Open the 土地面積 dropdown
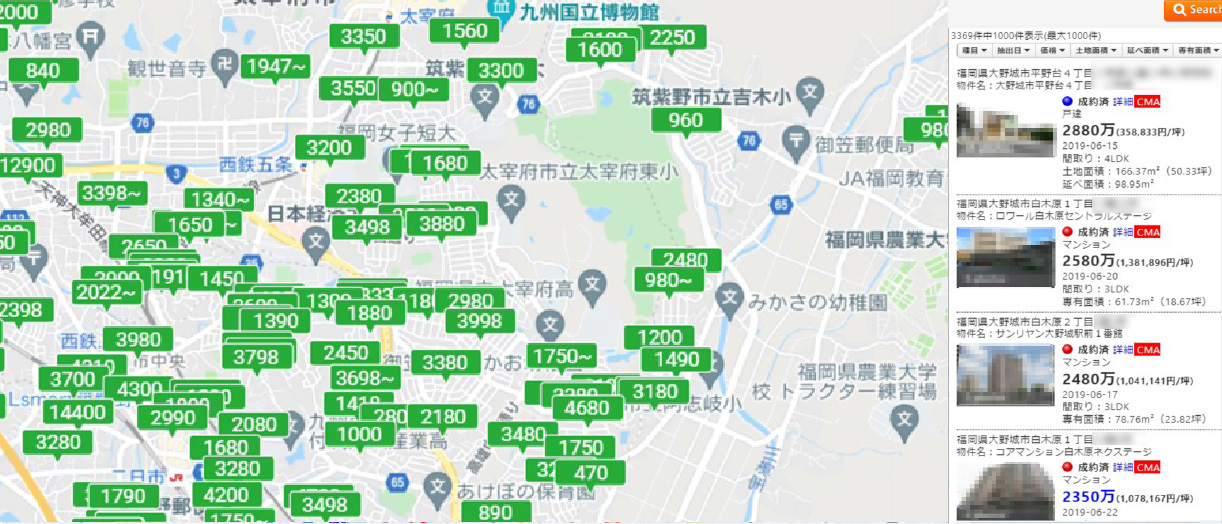The image size is (1222, 524). coord(1097,50)
